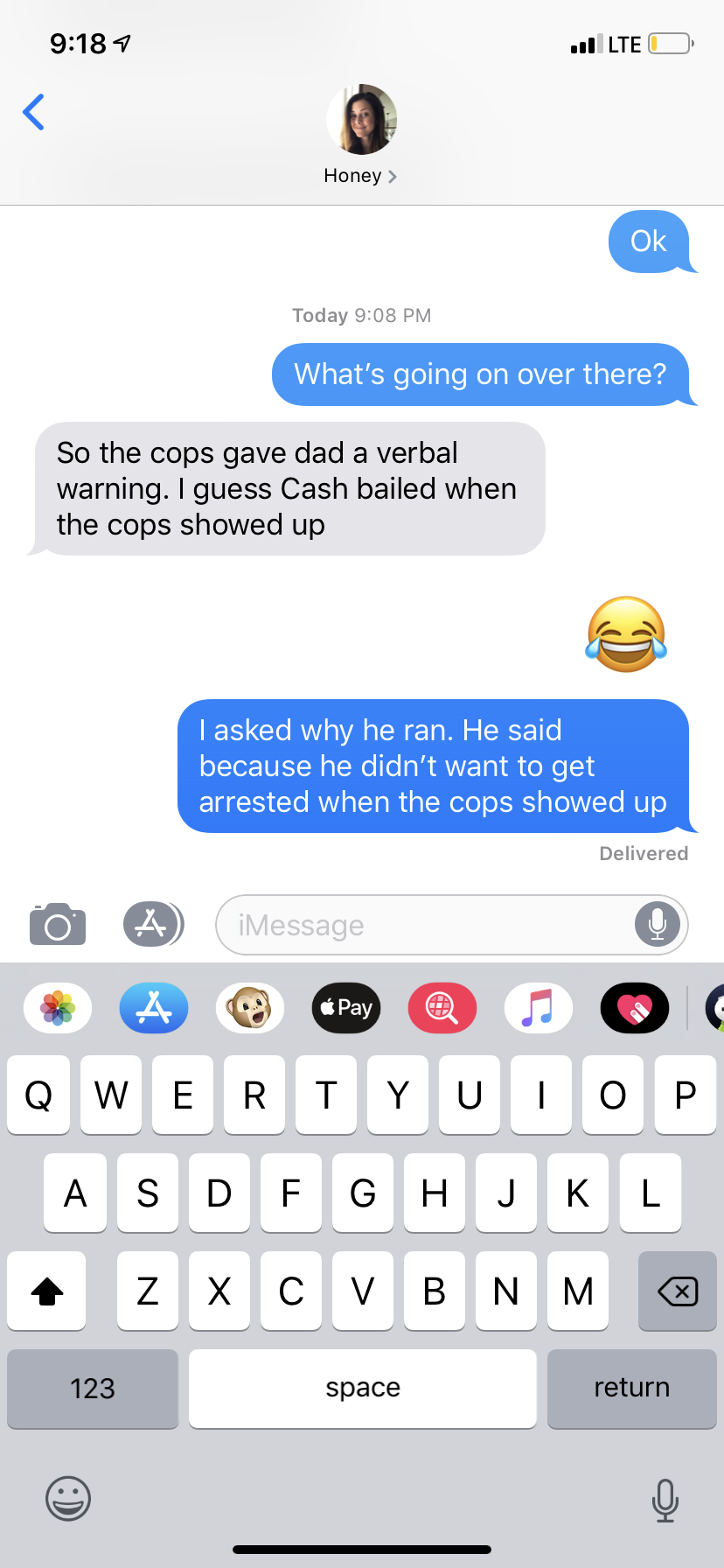Open the Digital Touch heart app
This screenshot has height=1568, width=724.
[635, 1008]
